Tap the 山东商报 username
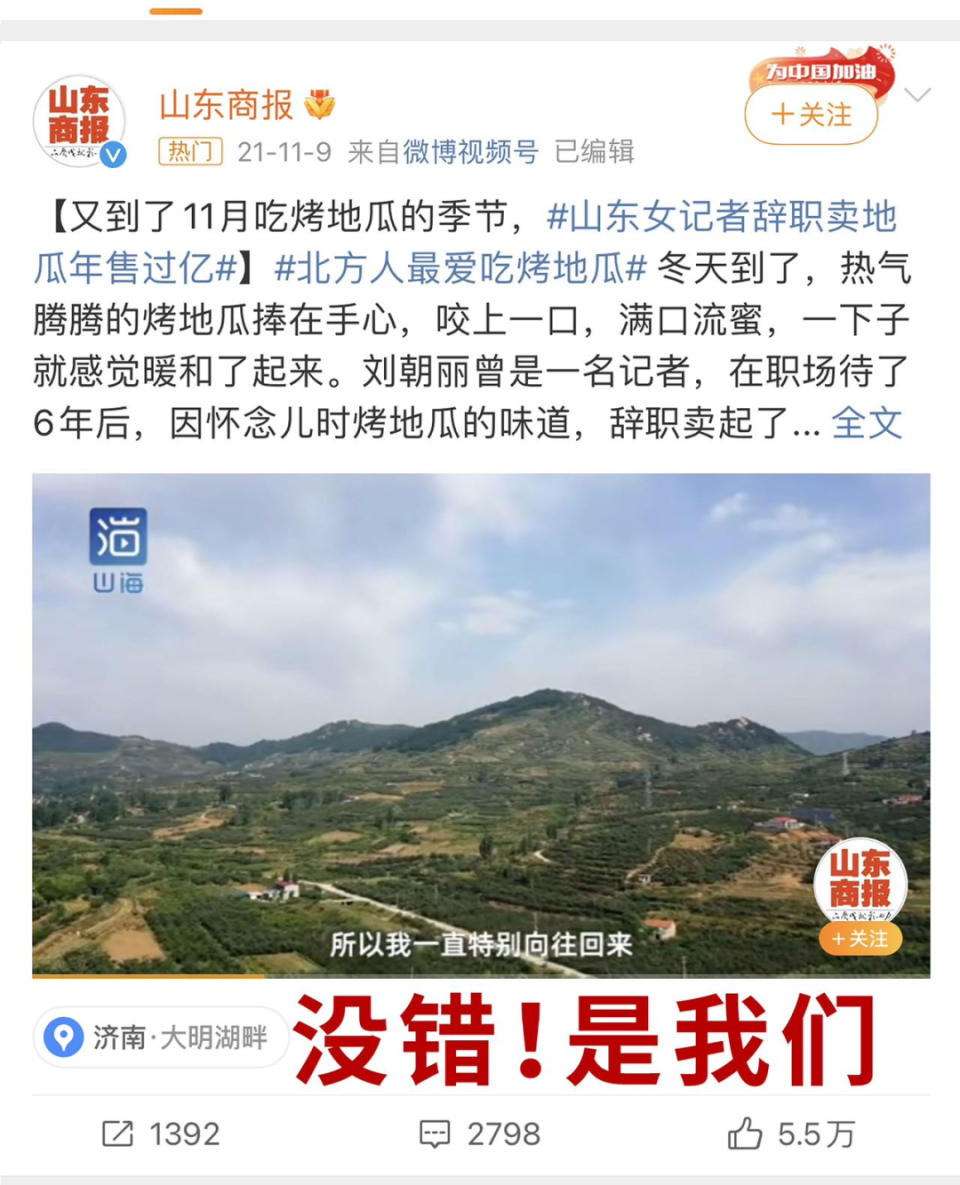The width and height of the screenshot is (960, 1185). pyautogui.click(x=226, y=104)
